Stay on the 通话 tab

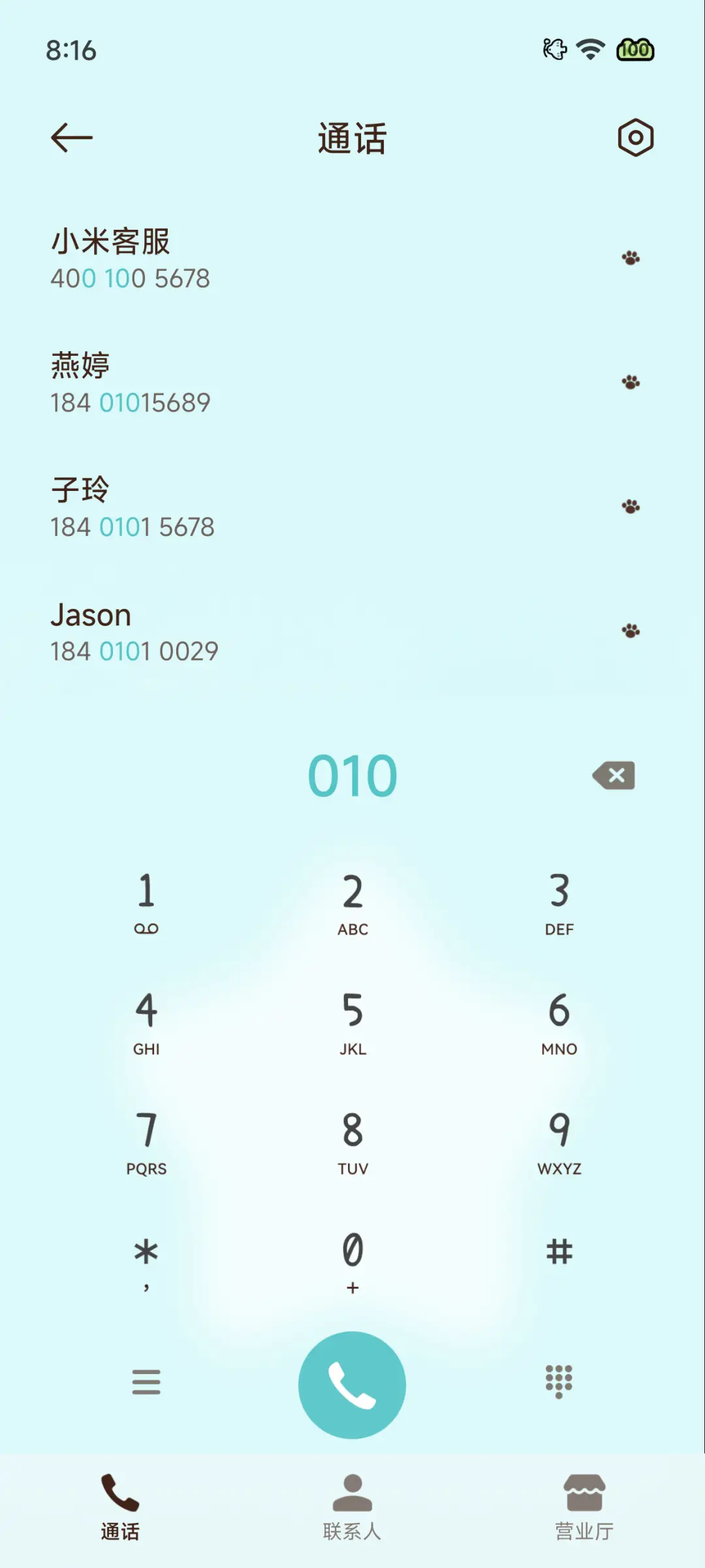tap(120, 1508)
